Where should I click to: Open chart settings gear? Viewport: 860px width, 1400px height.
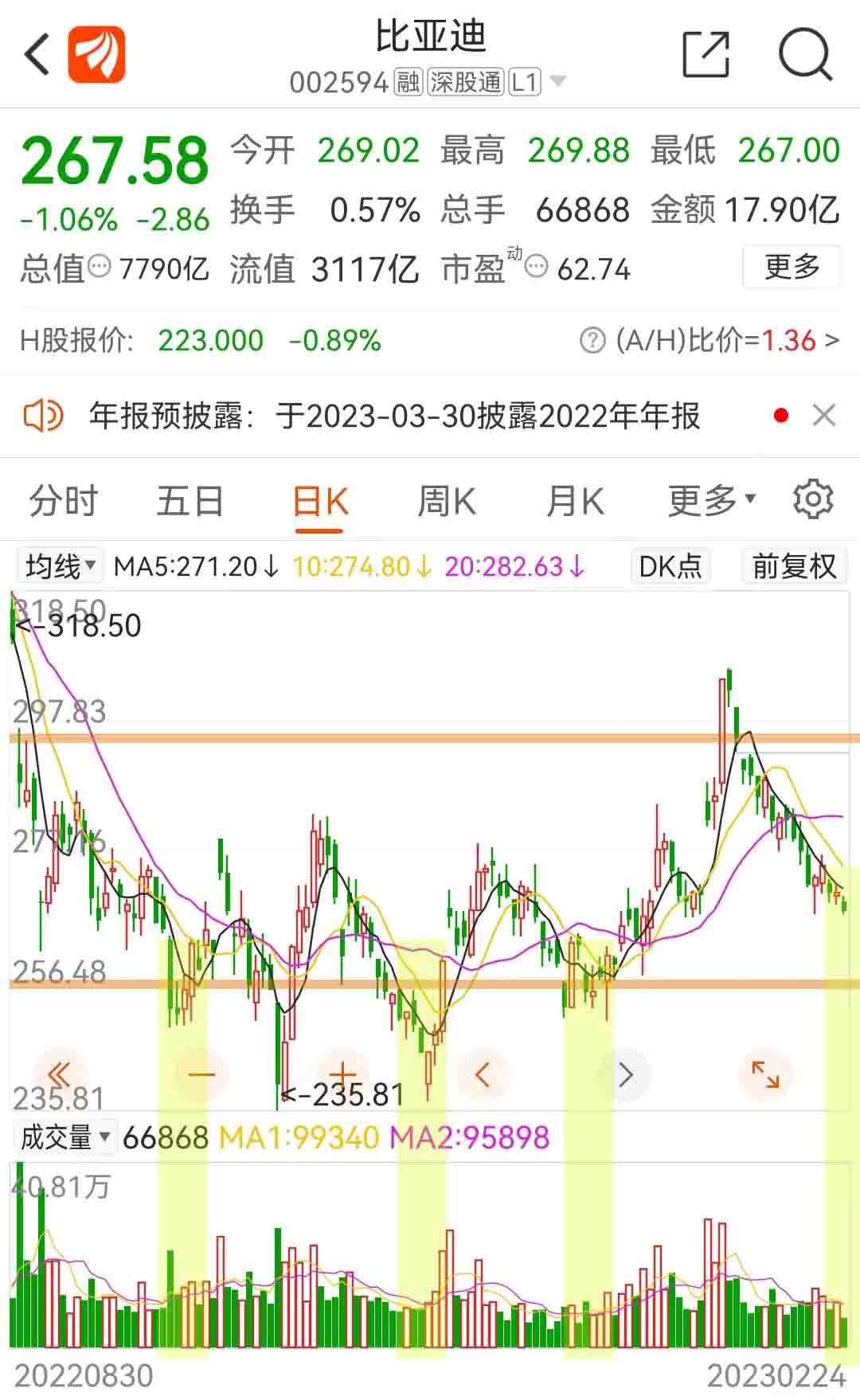point(812,500)
